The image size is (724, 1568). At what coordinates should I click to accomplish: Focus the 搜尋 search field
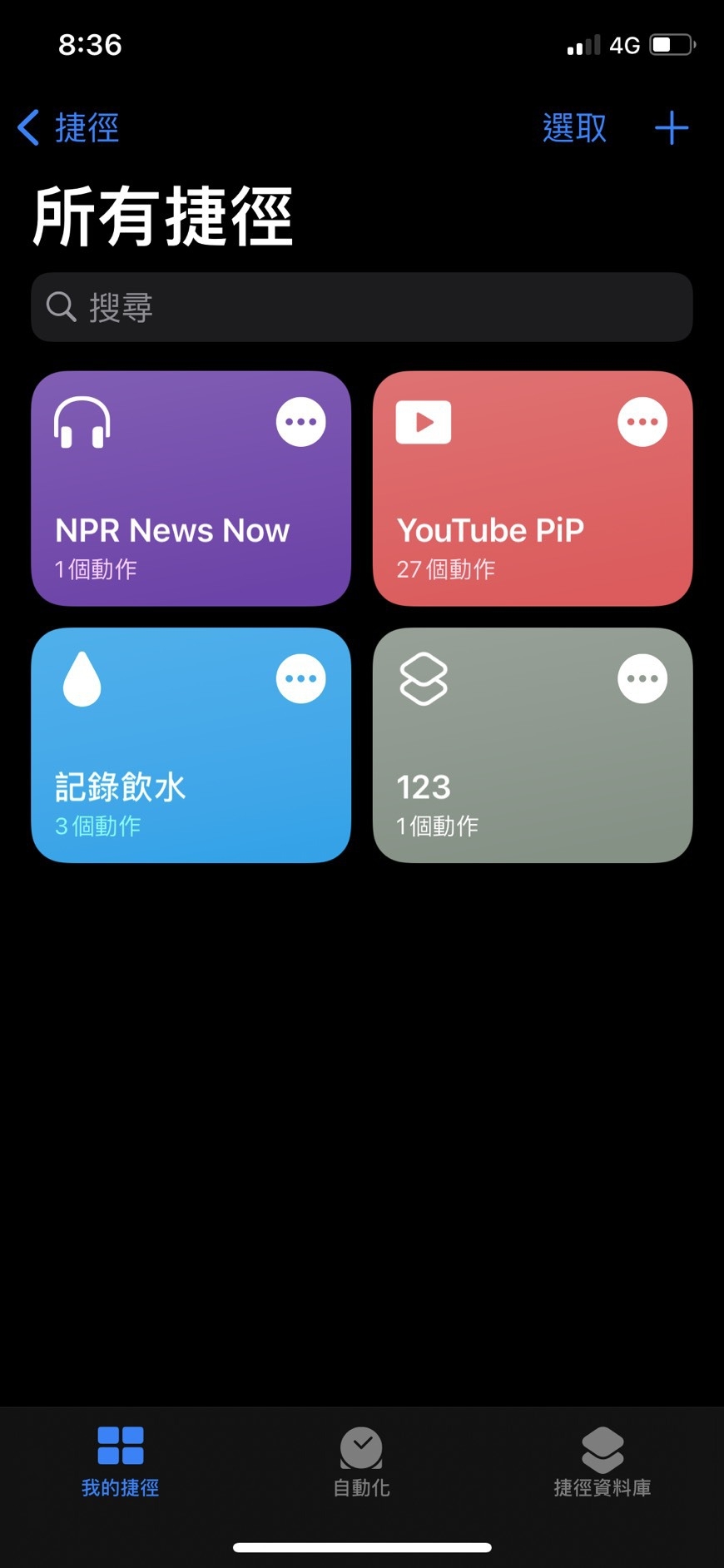(362, 307)
